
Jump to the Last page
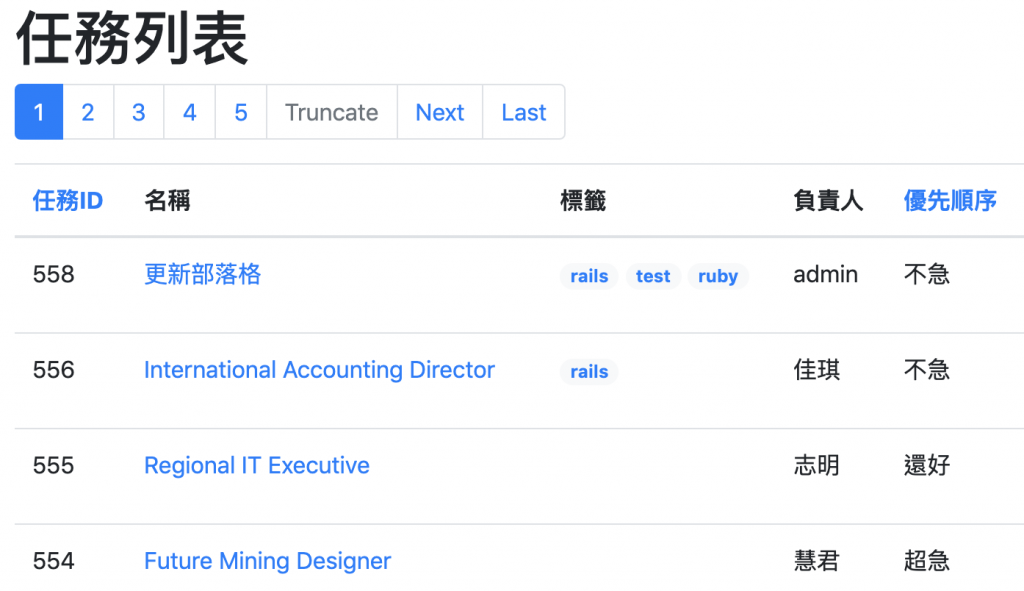(x=524, y=112)
